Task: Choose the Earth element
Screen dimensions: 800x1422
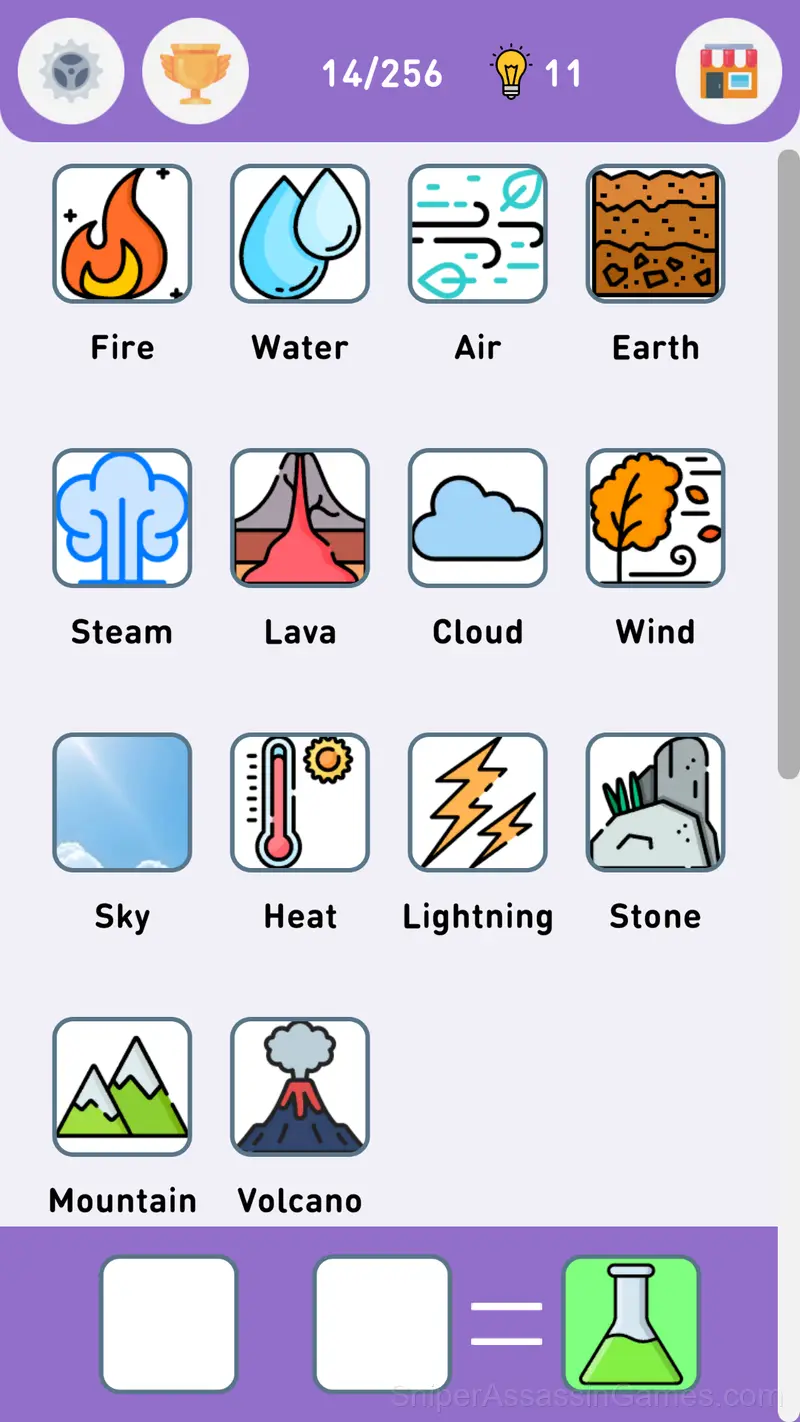Action: [656, 234]
